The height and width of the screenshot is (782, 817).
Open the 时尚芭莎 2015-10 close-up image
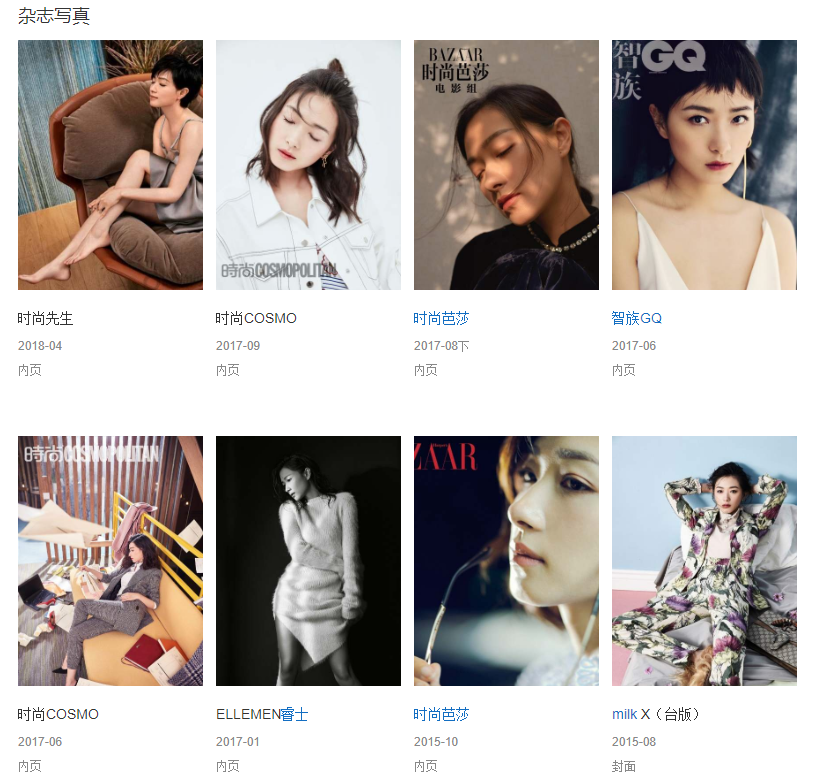coord(506,560)
